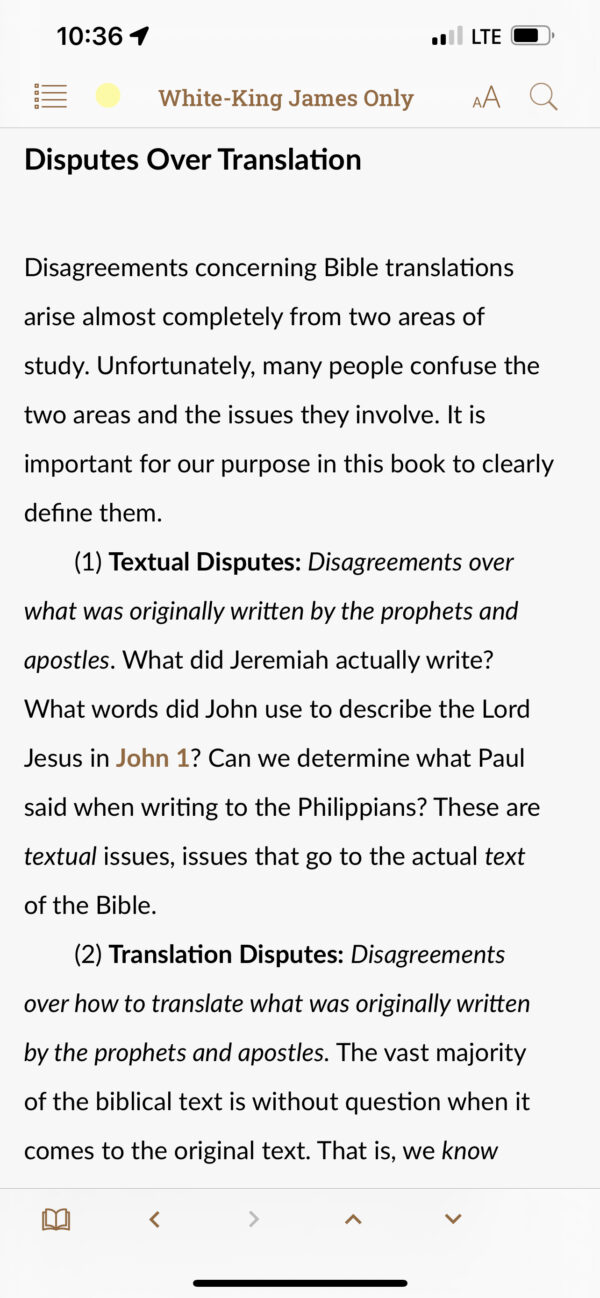Tap the yellow highlight color dot
The image size is (600, 1298).
[108, 96]
